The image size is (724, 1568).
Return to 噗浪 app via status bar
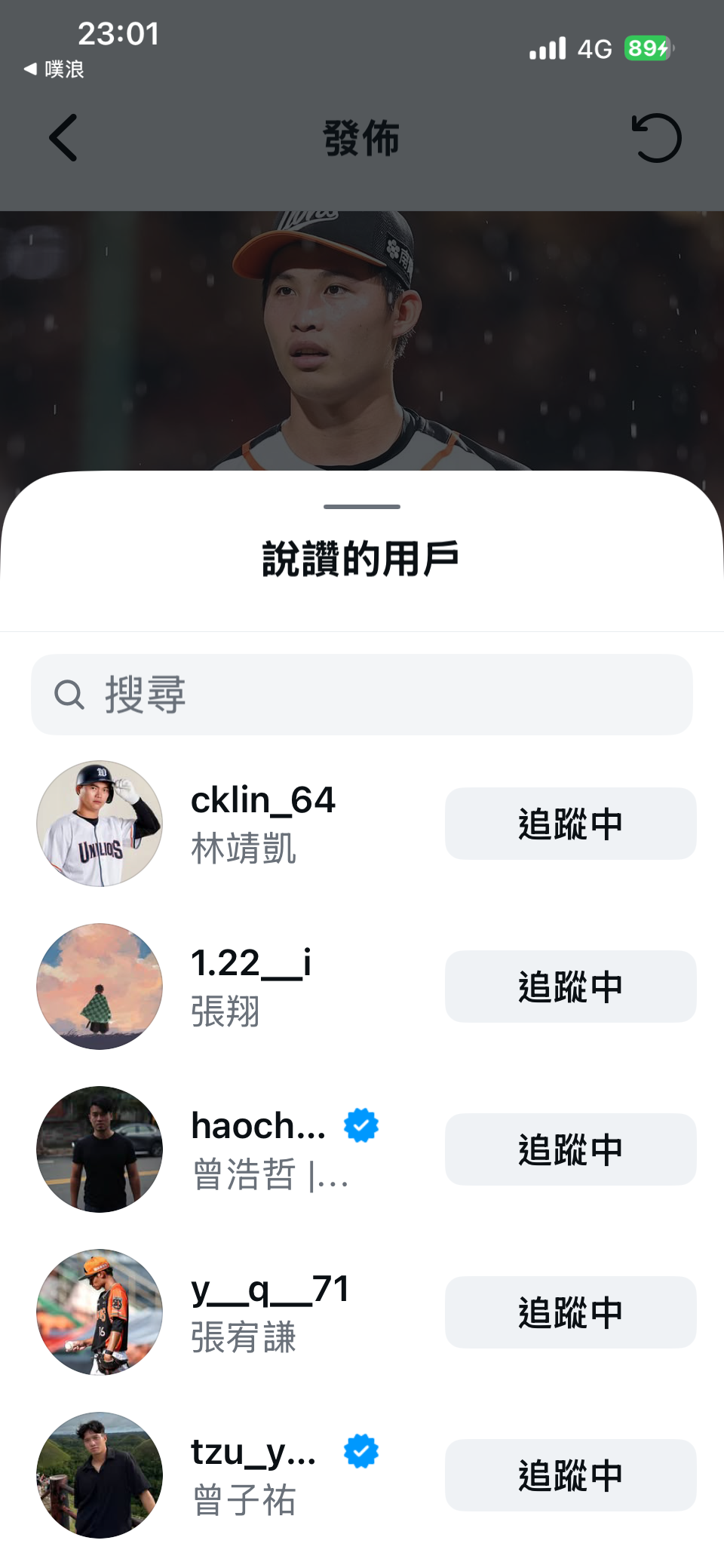54,69
